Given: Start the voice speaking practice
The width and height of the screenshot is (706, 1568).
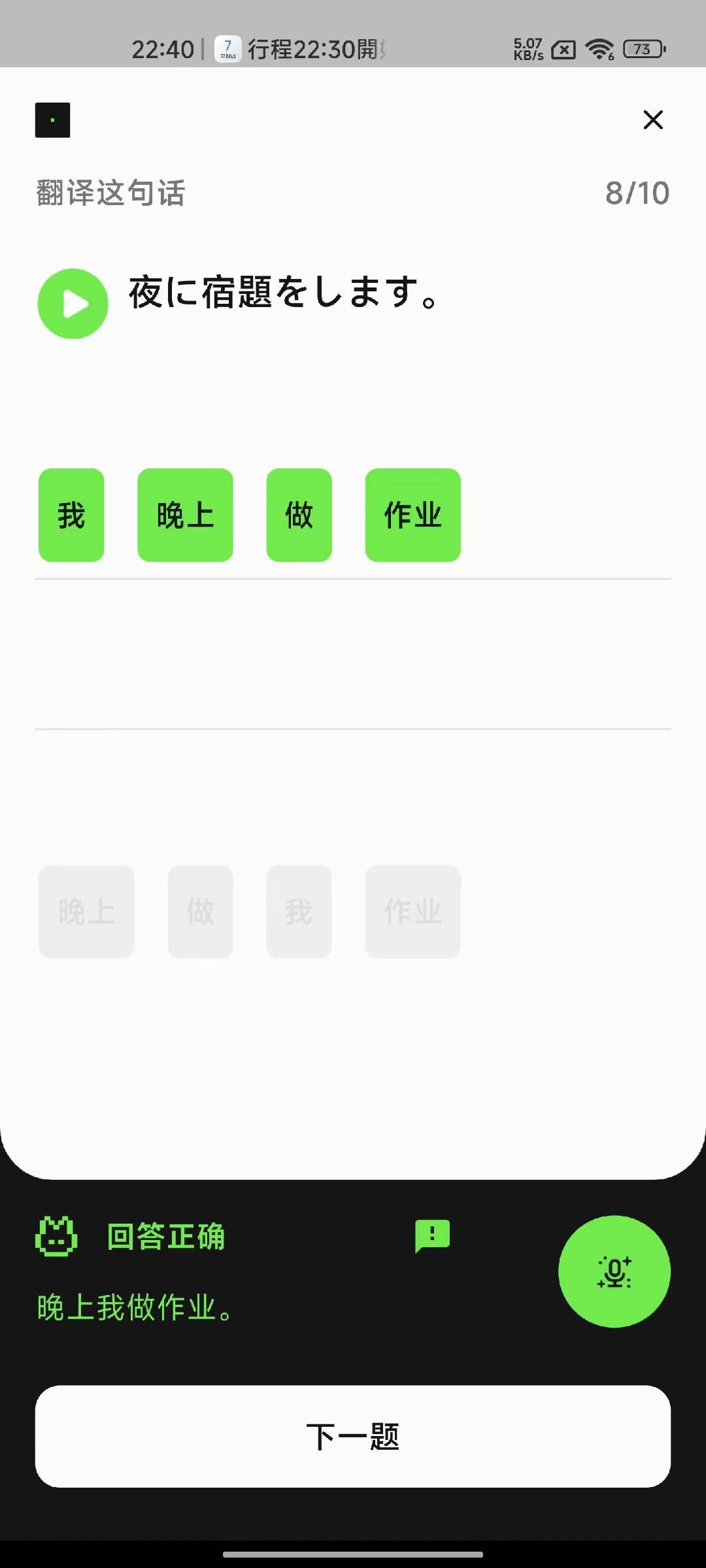Looking at the screenshot, I should coord(614,1271).
